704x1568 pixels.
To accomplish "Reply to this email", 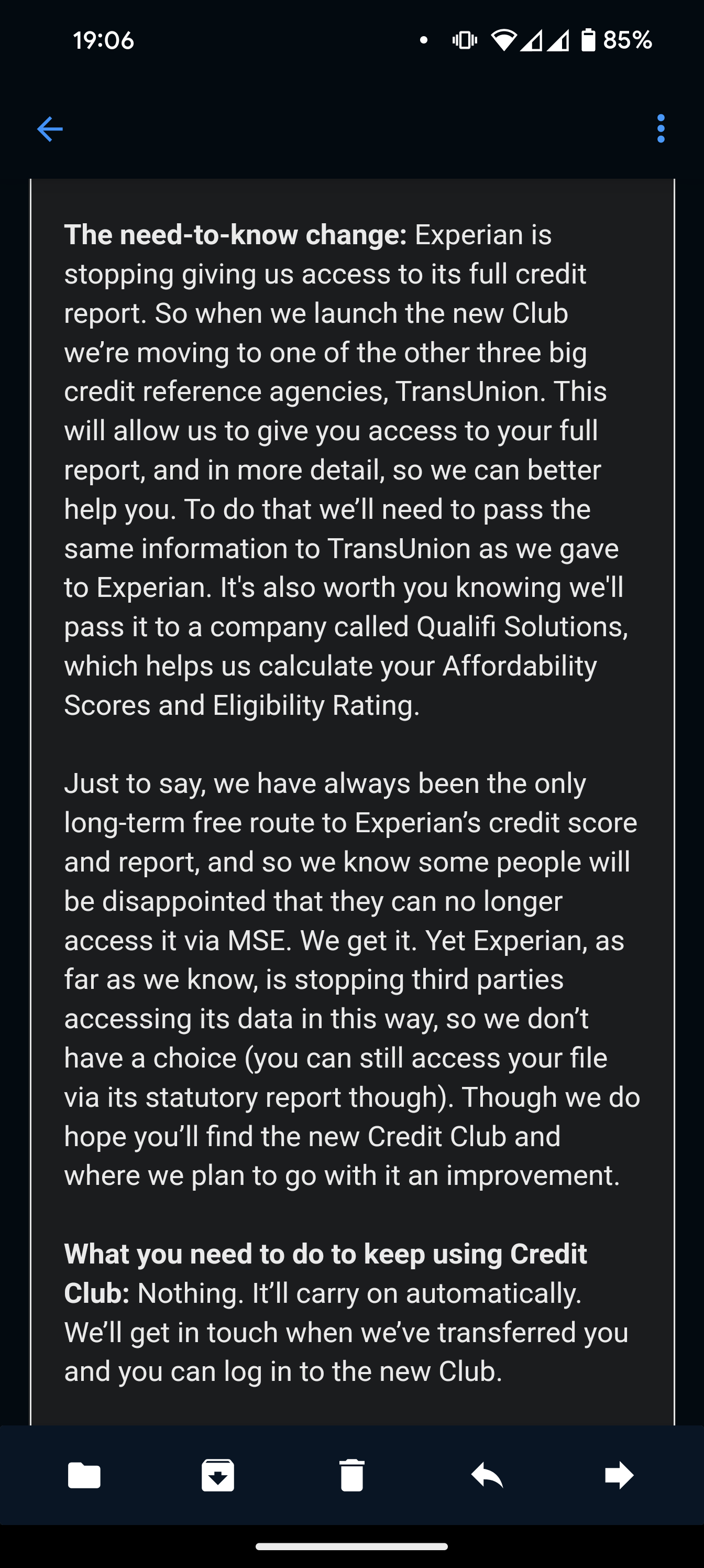I will pyautogui.click(x=487, y=1475).
